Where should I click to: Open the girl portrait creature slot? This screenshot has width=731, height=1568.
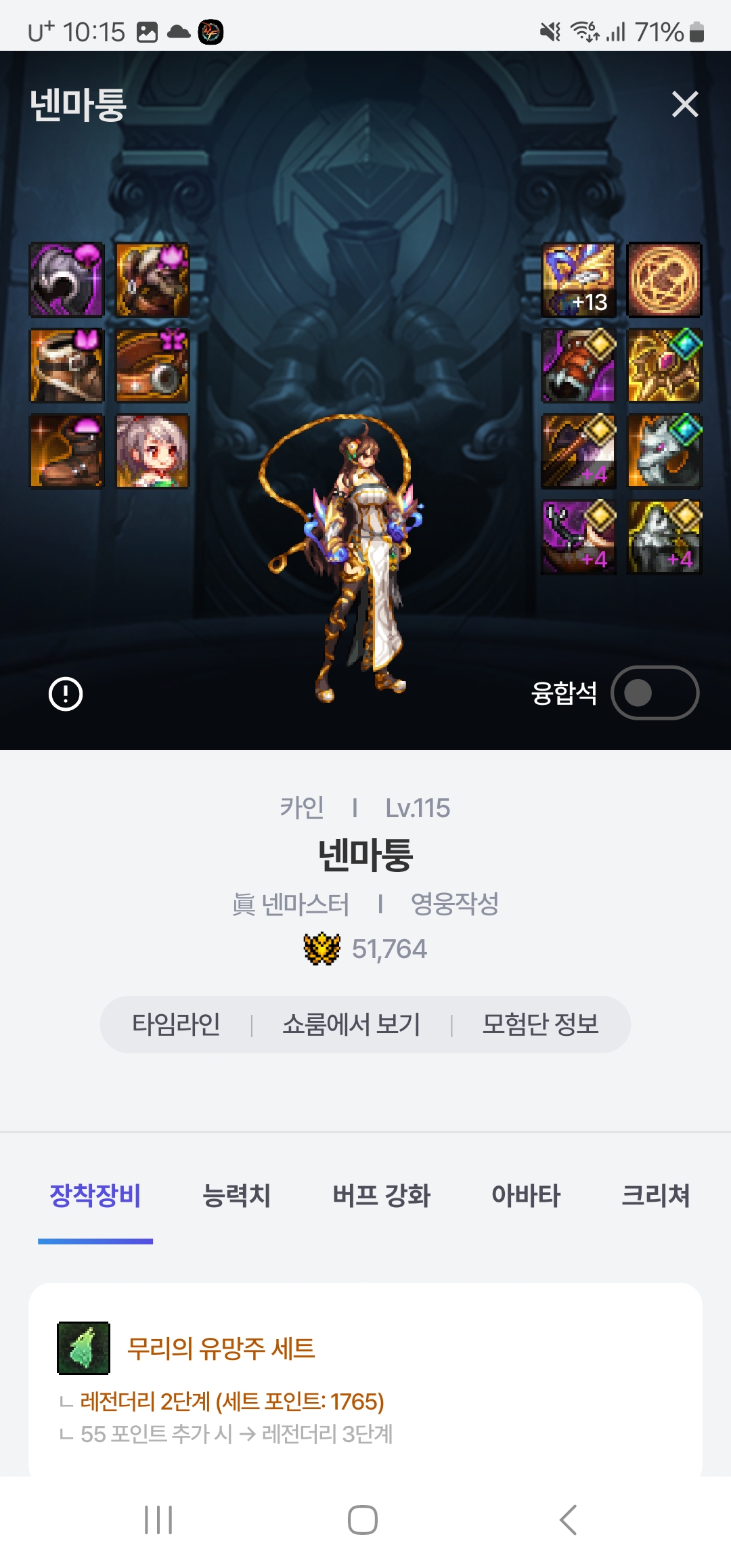point(152,451)
